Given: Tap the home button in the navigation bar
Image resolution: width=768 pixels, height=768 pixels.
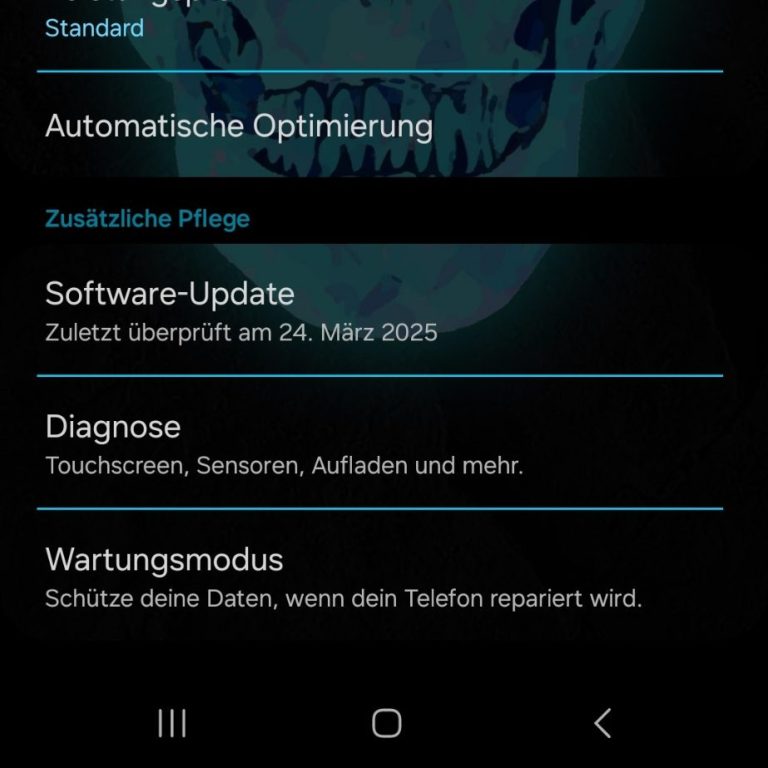Looking at the screenshot, I should [x=386, y=723].
